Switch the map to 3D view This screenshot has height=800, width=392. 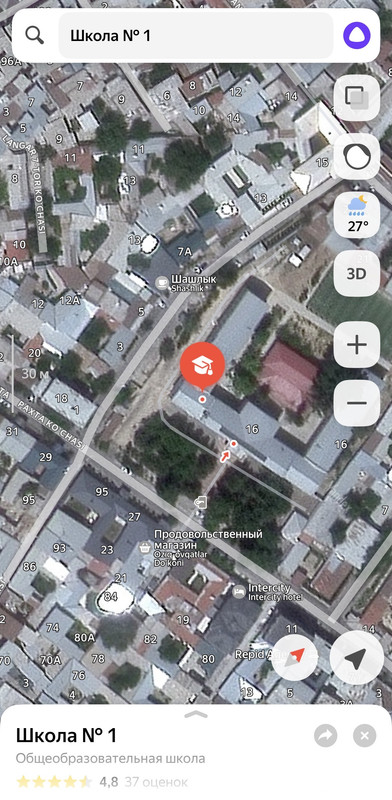[357, 273]
